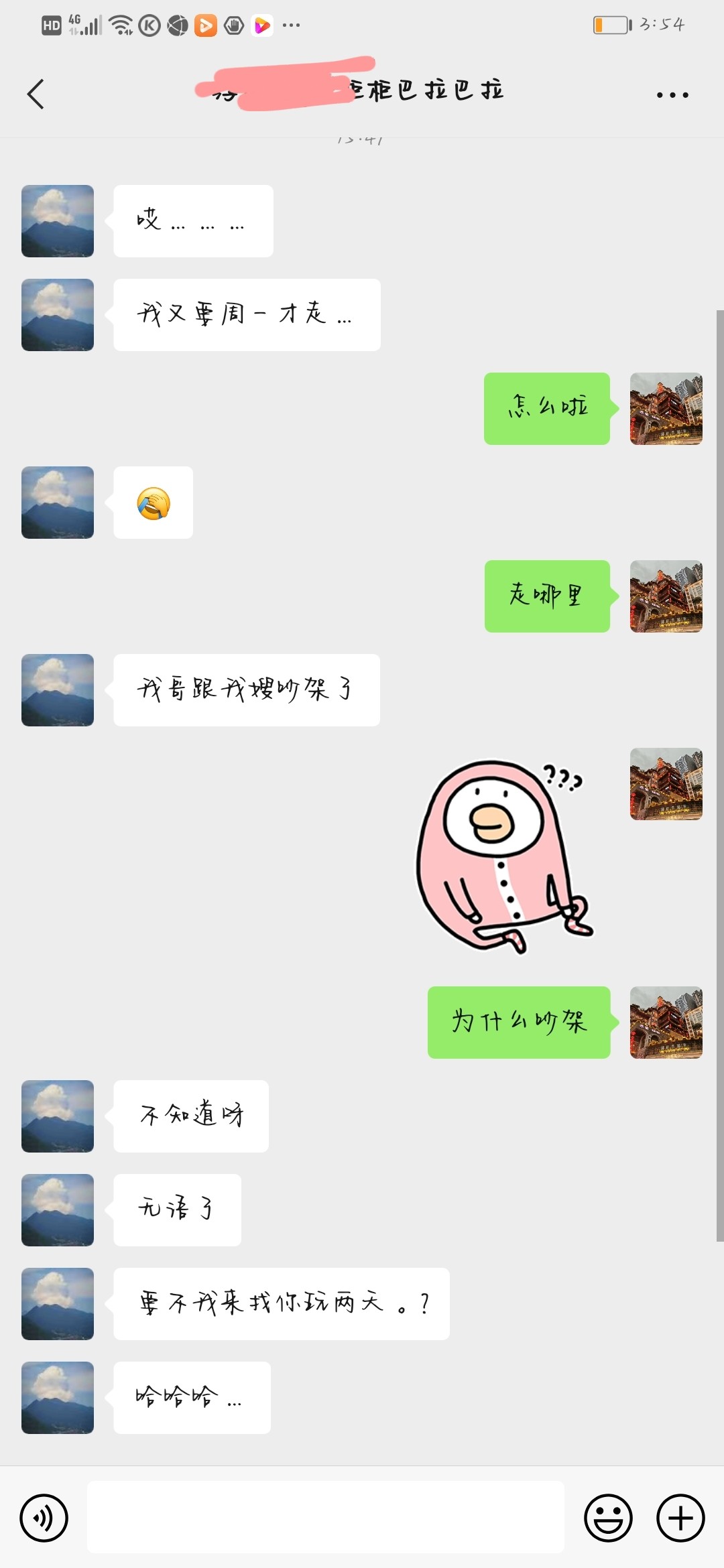This screenshot has height=1568, width=724.
Task: Tap my avatar beside 为什么吵架
Action: [x=666, y=1023]
